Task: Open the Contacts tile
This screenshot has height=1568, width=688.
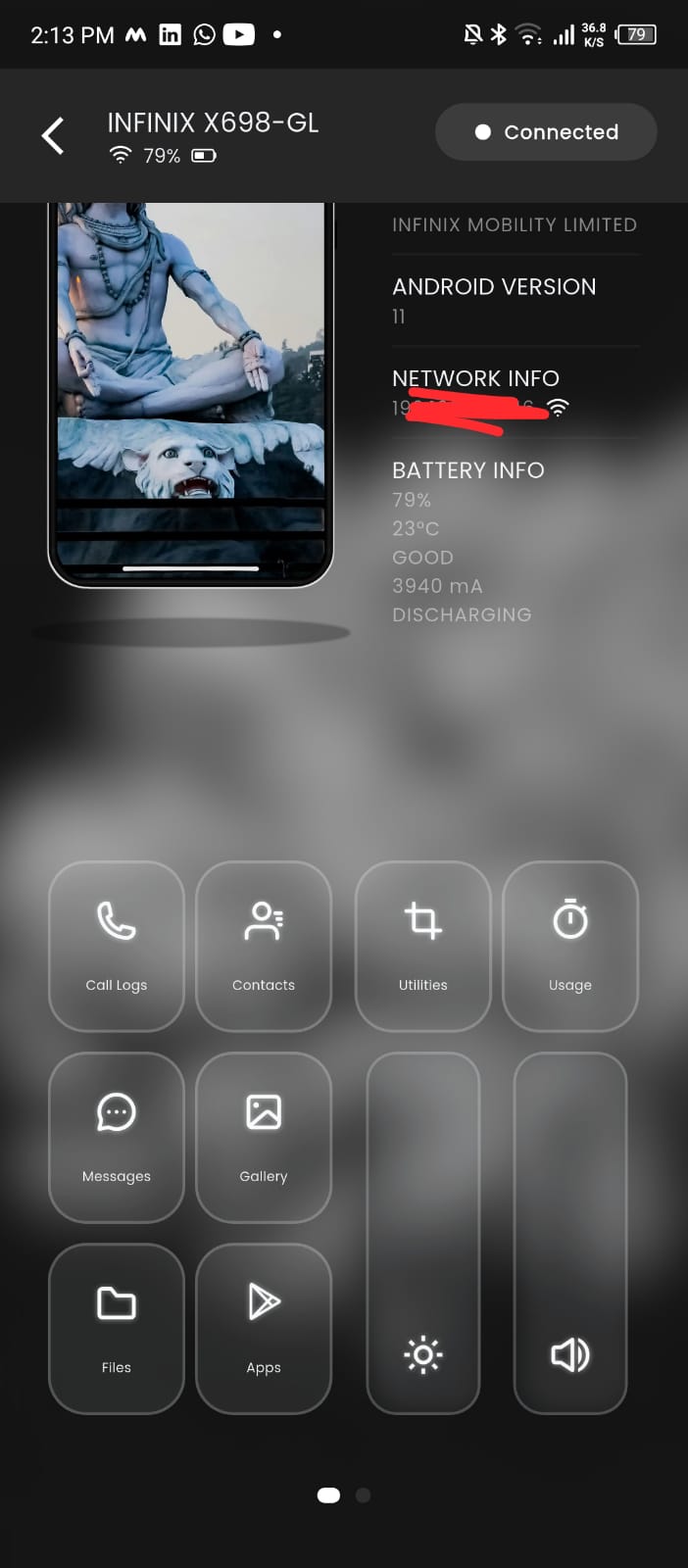Action: 264,946
